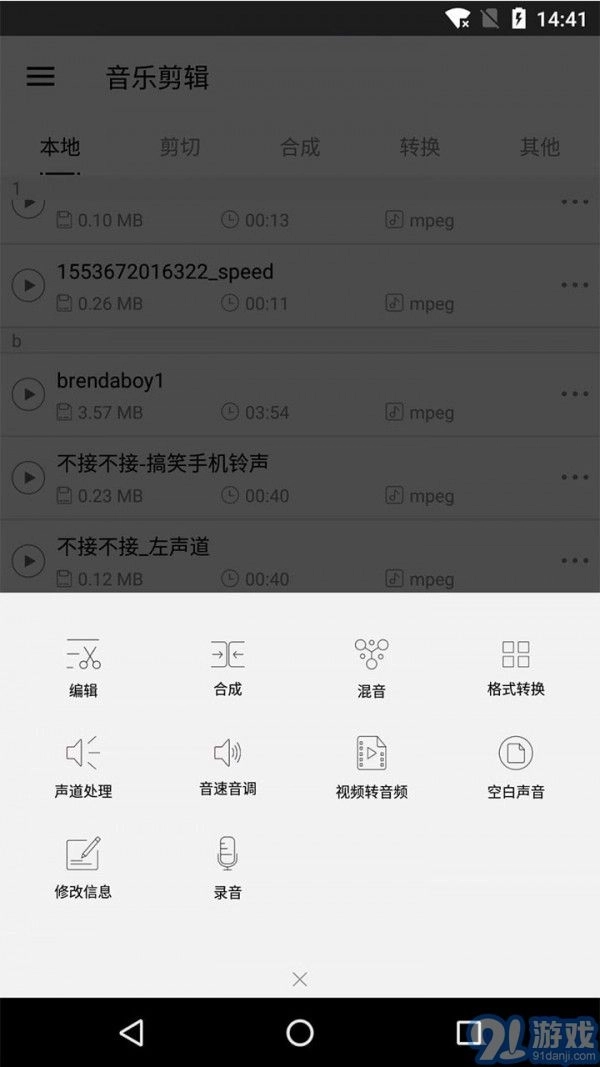The image size is (600, 1067).
Task: Choose 格式转换 format conversion
Action: tap(516, 667)
